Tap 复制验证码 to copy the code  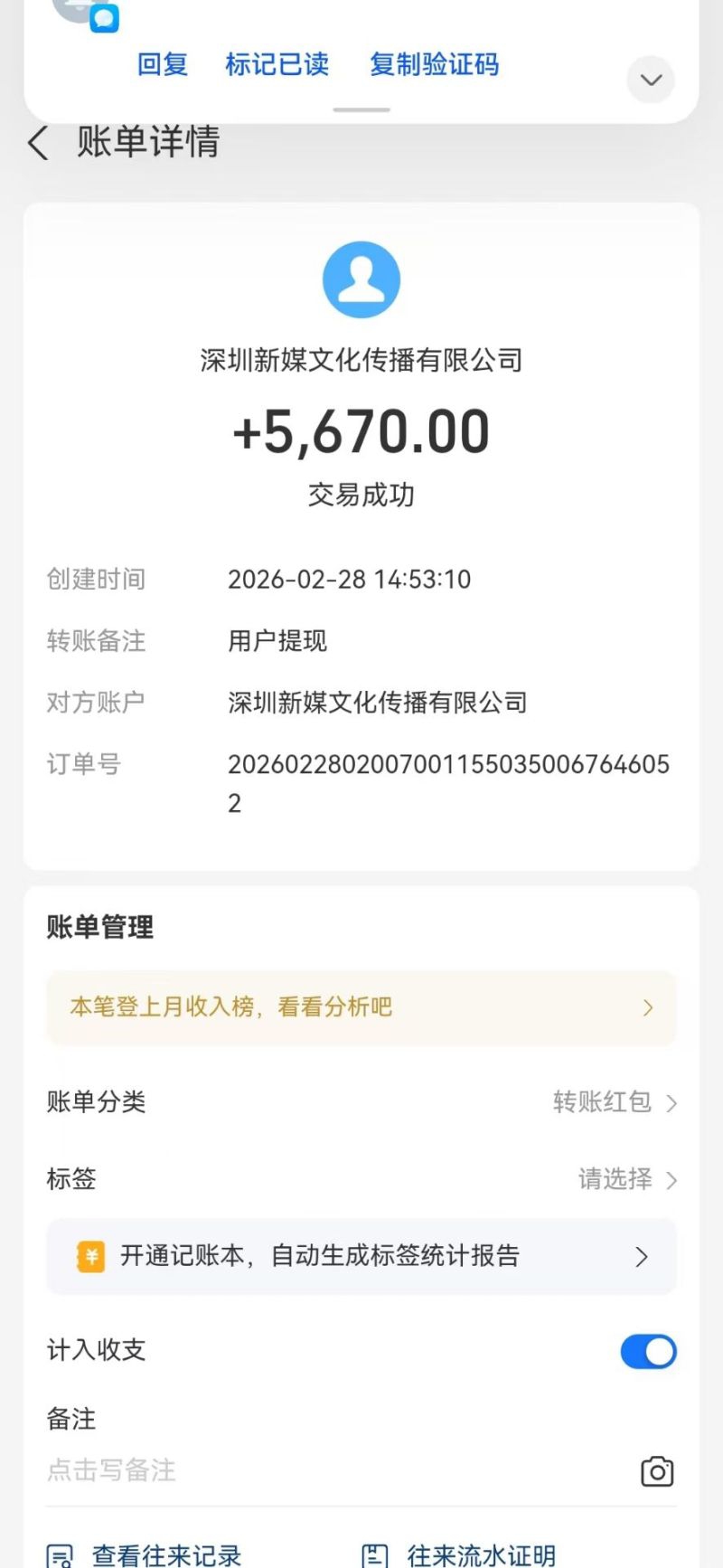pos(434,64)
